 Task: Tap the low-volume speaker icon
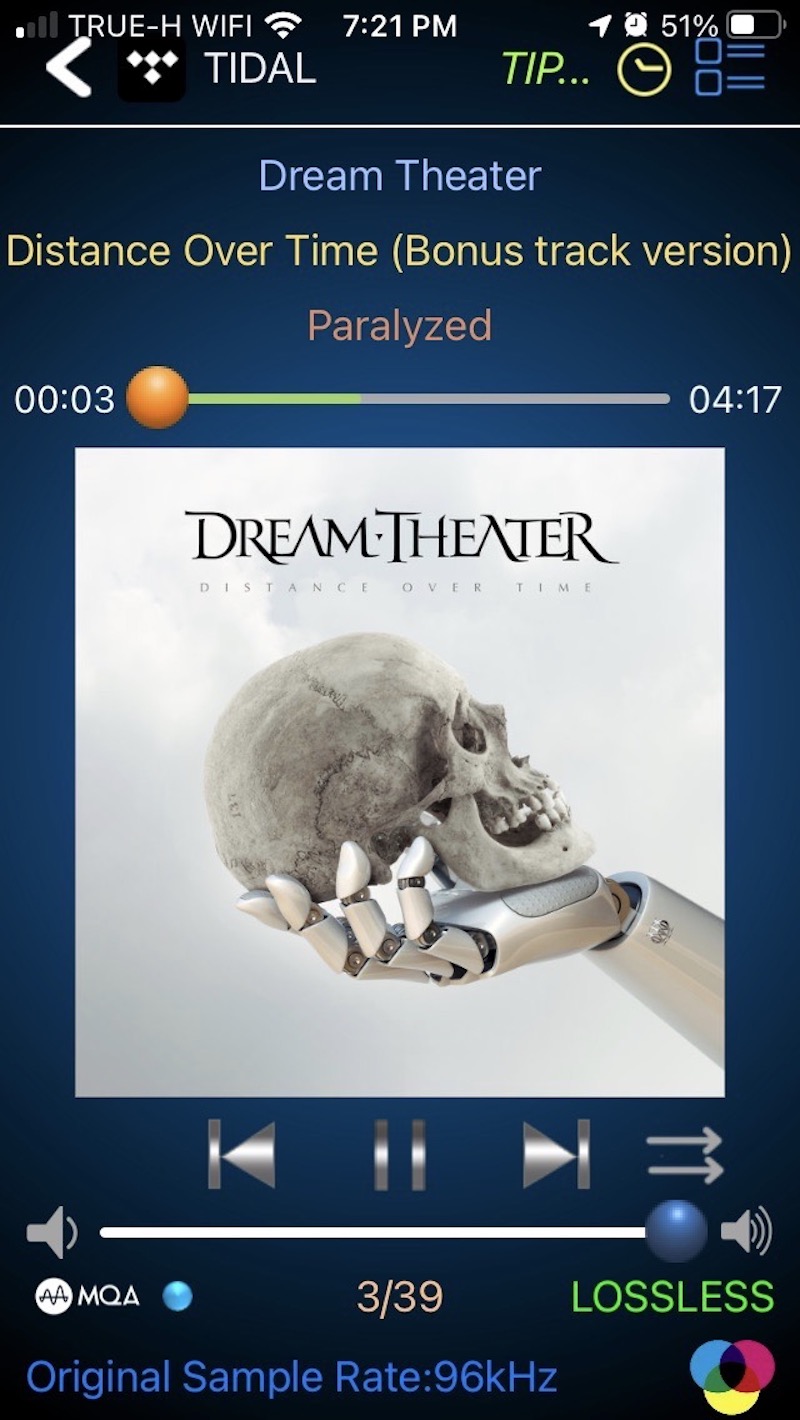tap(51, 1232)
